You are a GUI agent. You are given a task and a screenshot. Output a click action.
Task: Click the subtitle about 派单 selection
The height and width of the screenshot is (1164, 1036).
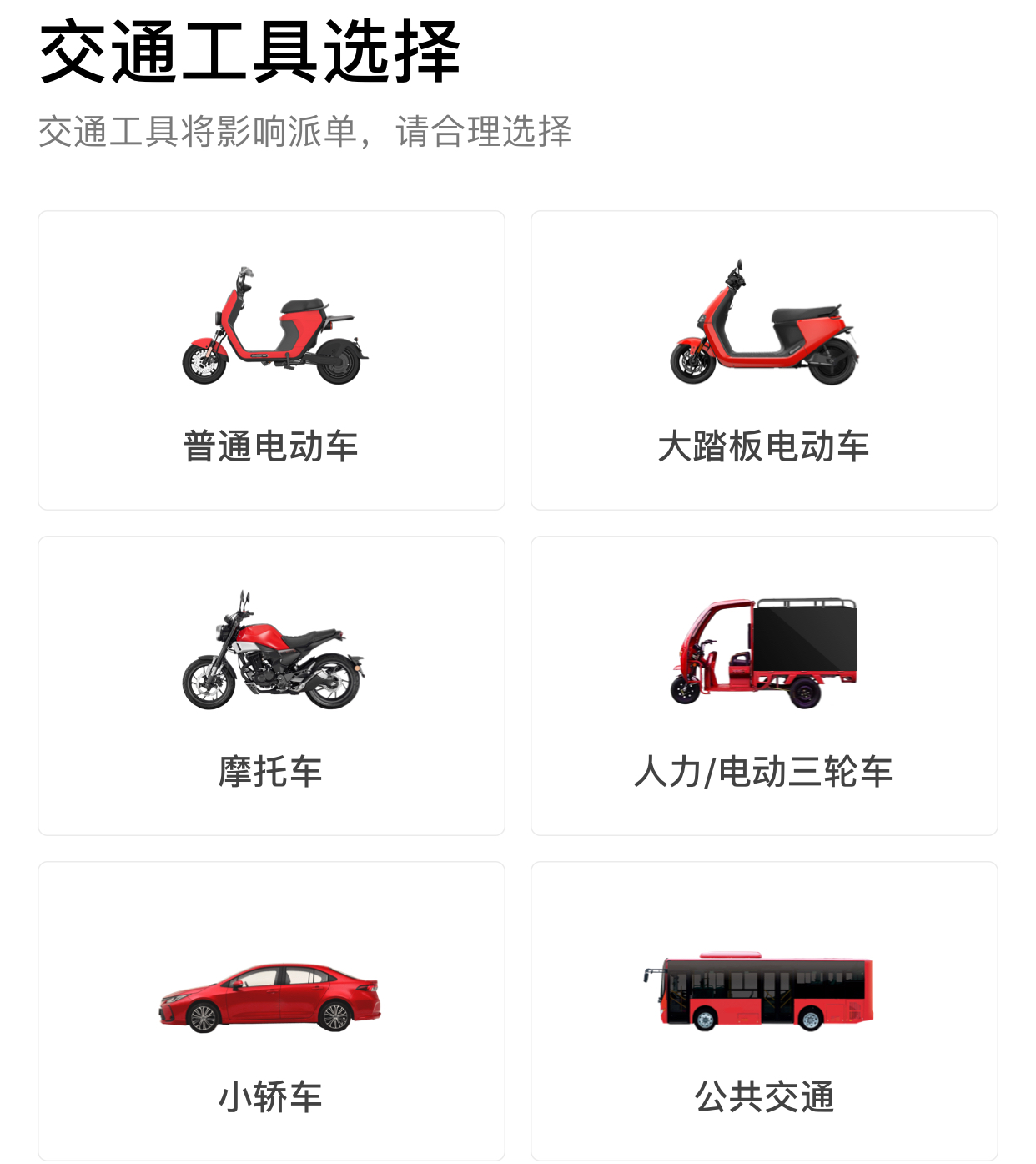click(307, 129)
